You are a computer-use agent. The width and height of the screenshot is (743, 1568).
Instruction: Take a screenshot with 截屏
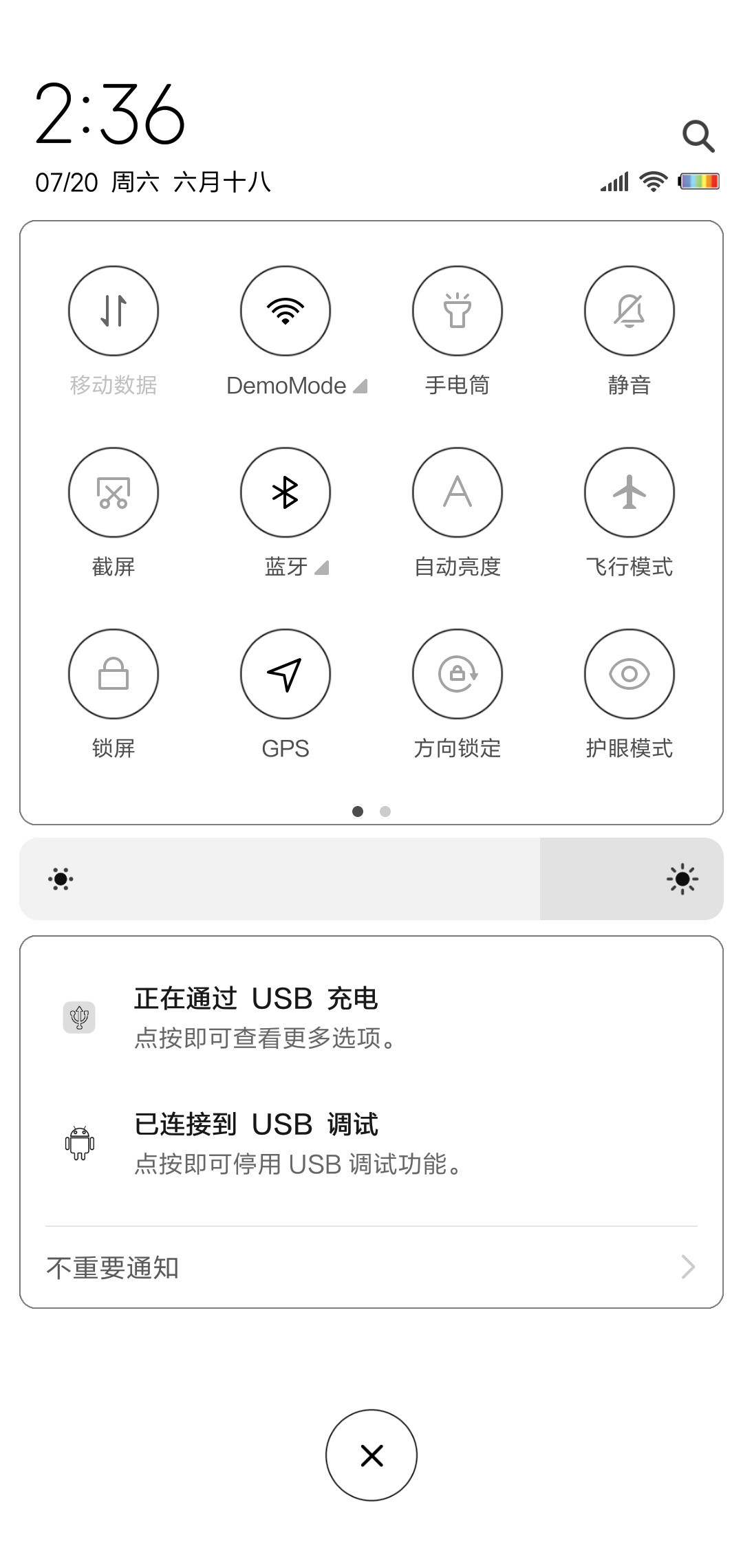[x=114, y=492]
